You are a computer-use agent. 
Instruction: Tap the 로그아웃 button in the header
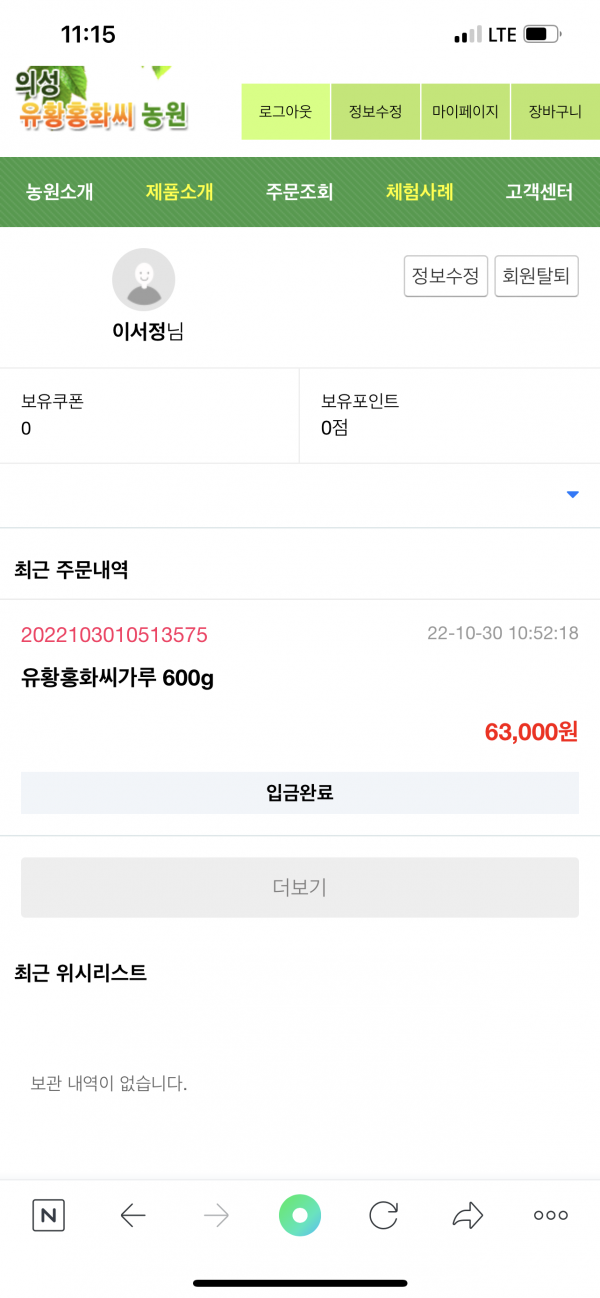(x=285, y=112)
